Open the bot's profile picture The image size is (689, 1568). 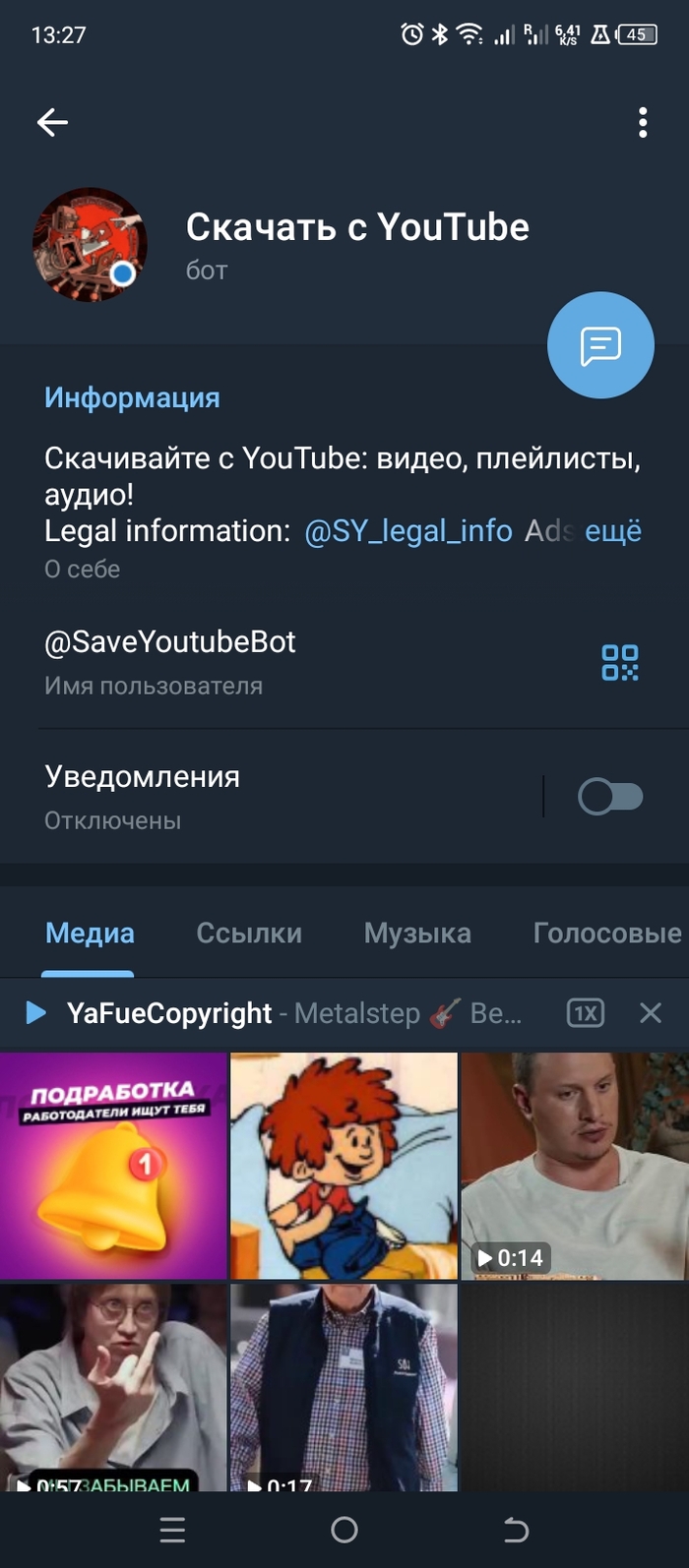pyautogui.click(x=90, y=244)
